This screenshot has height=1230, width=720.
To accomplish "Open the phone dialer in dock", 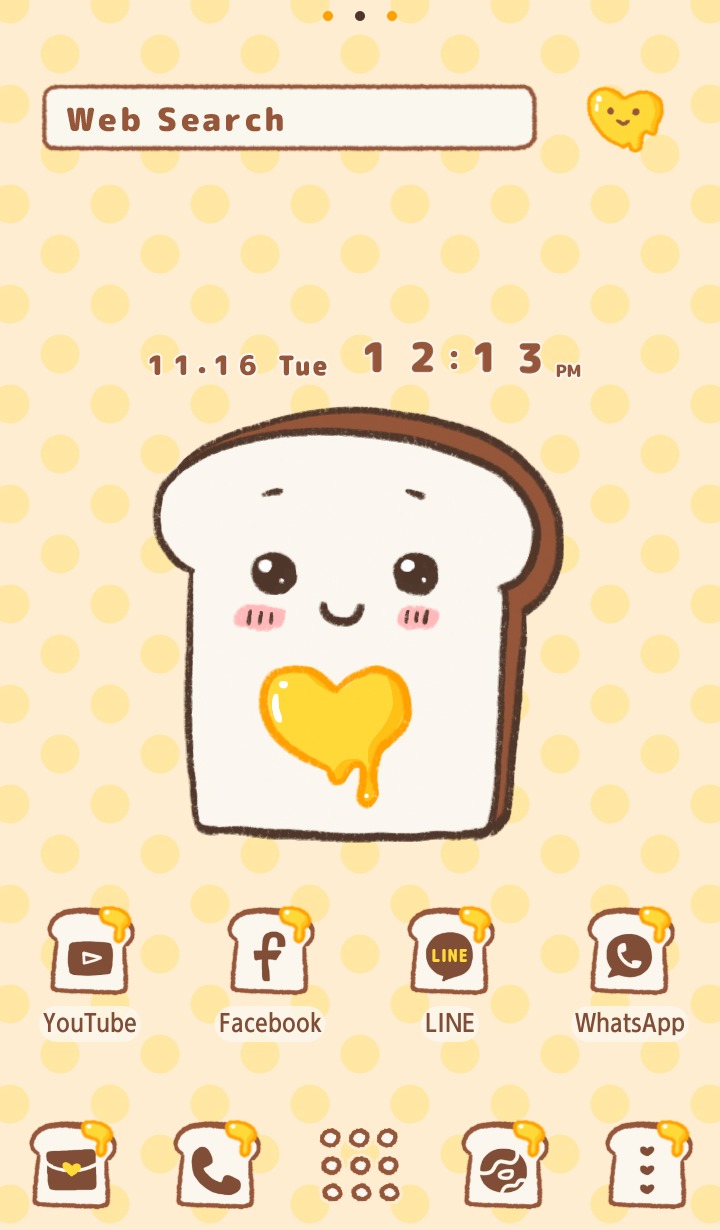I will pos(216,1165).
